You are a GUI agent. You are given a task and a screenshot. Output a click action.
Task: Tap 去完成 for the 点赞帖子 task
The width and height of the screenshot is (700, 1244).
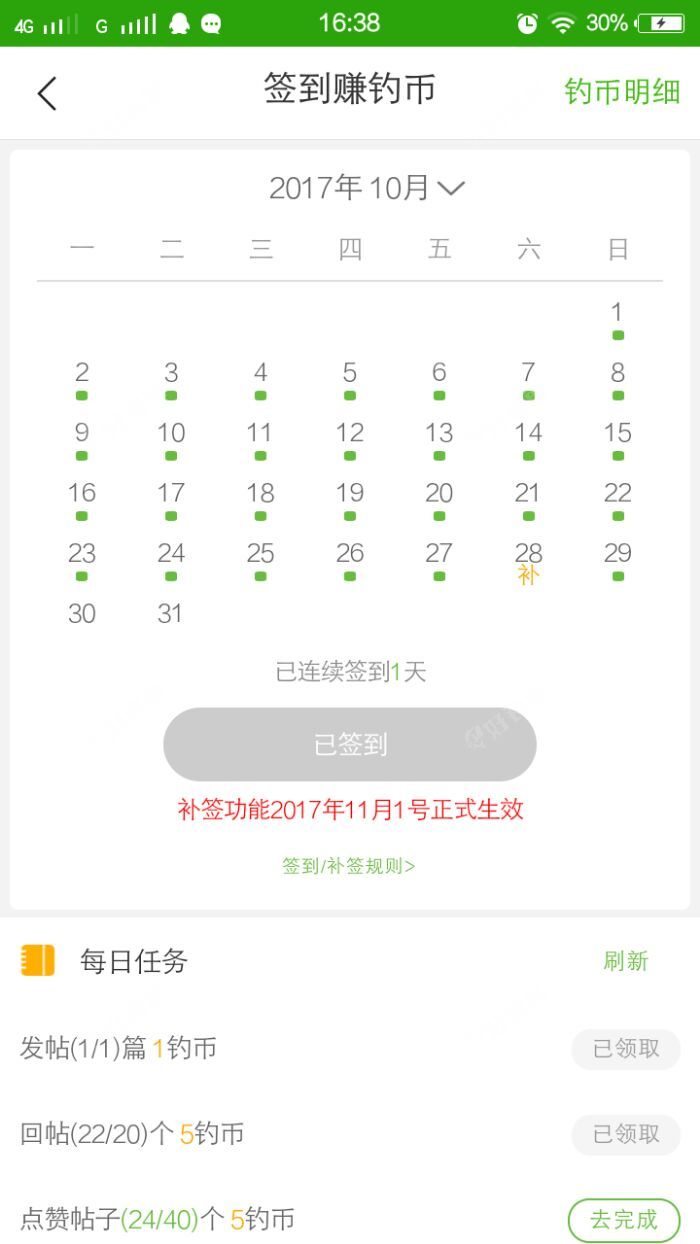click(624, 1220)
